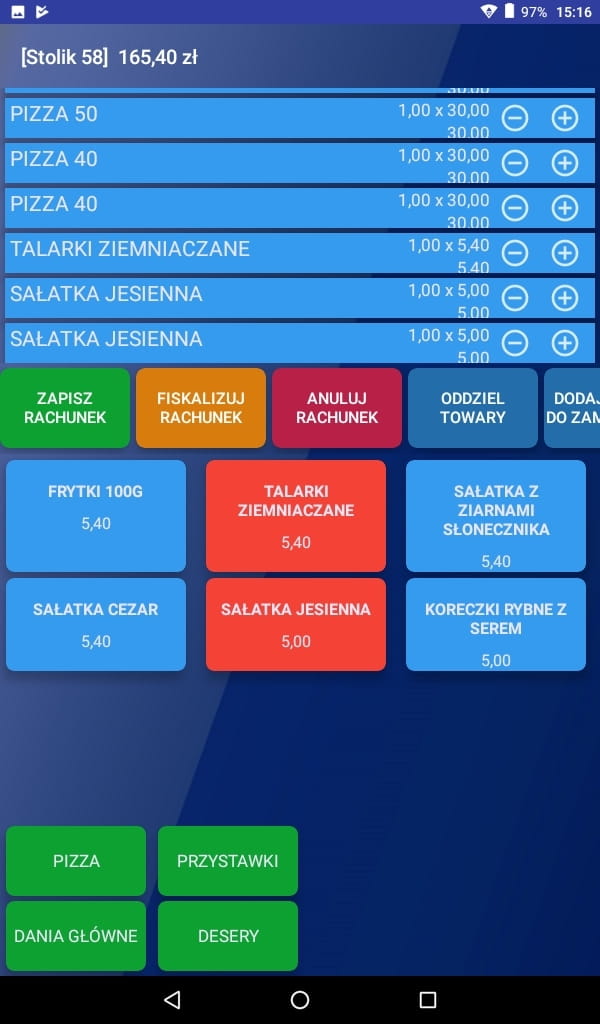600x1024 pixels.
Task: Go back with the system back button
Action: (x=172, y=1000)
